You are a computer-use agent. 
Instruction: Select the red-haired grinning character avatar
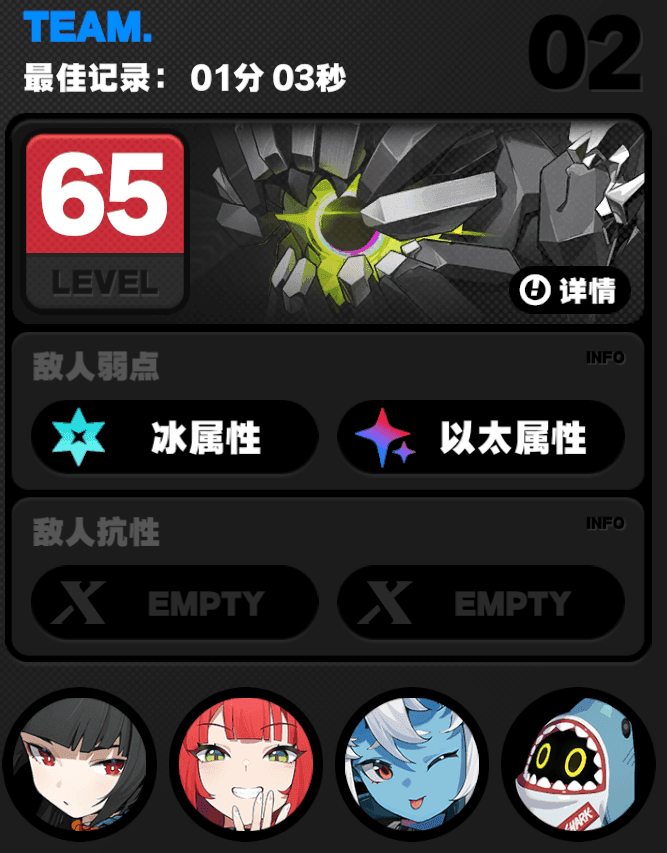tap(246, 766)
